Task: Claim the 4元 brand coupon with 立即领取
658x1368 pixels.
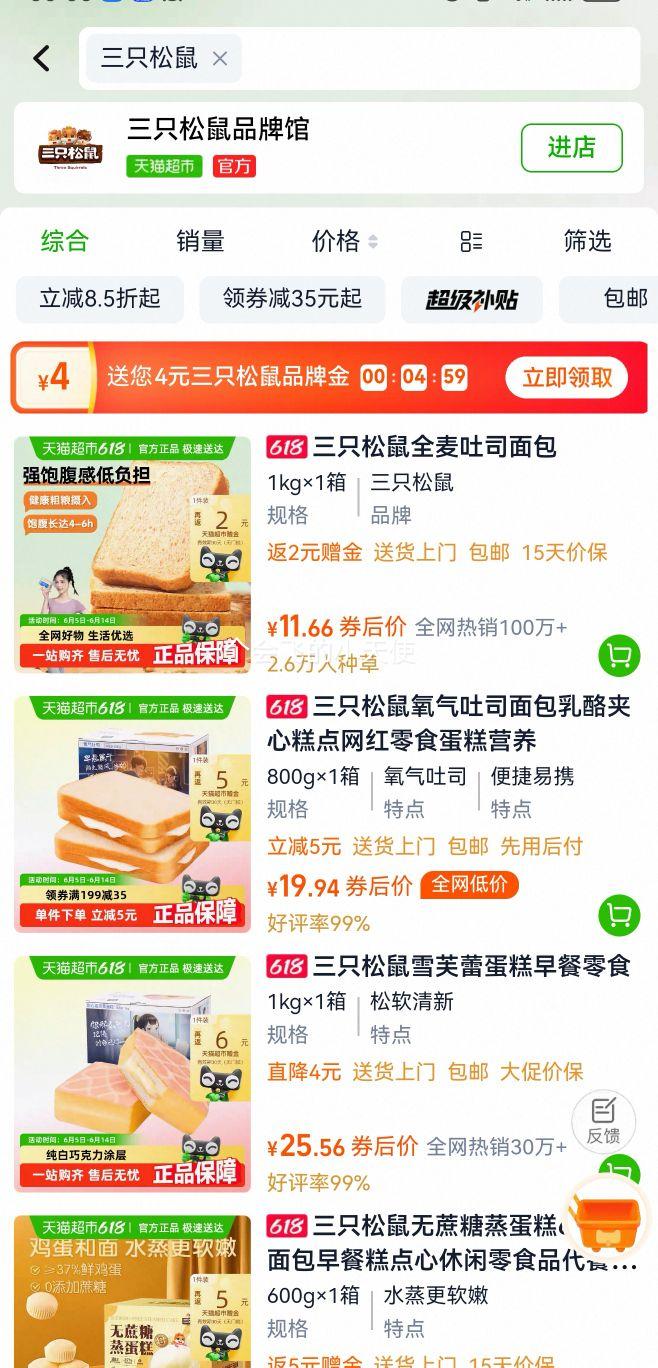Action: click(x=567, y=377)
